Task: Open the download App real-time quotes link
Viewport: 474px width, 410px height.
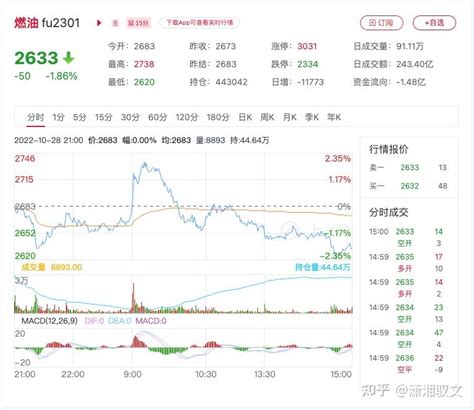Action: 199,23
